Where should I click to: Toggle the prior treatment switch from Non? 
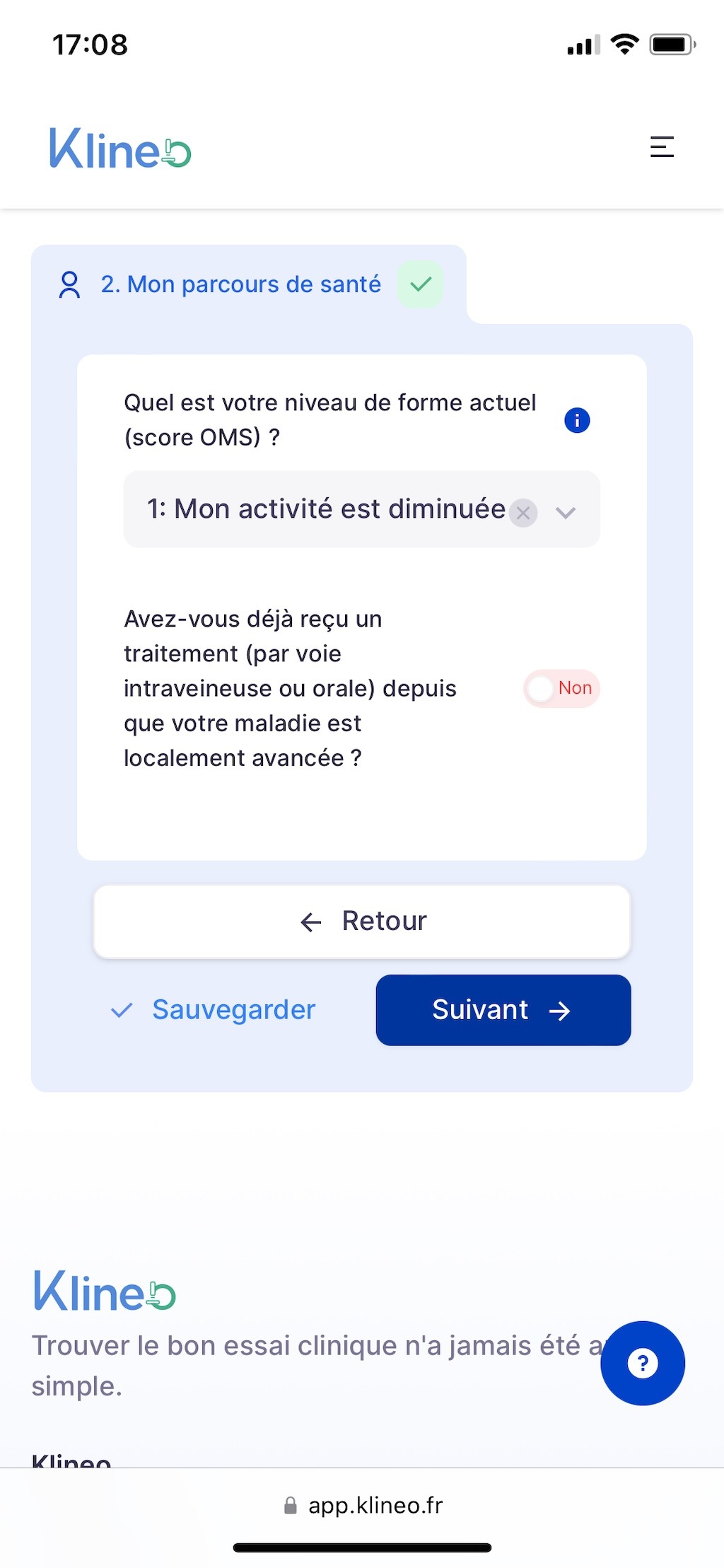click(x=561, y=689)
